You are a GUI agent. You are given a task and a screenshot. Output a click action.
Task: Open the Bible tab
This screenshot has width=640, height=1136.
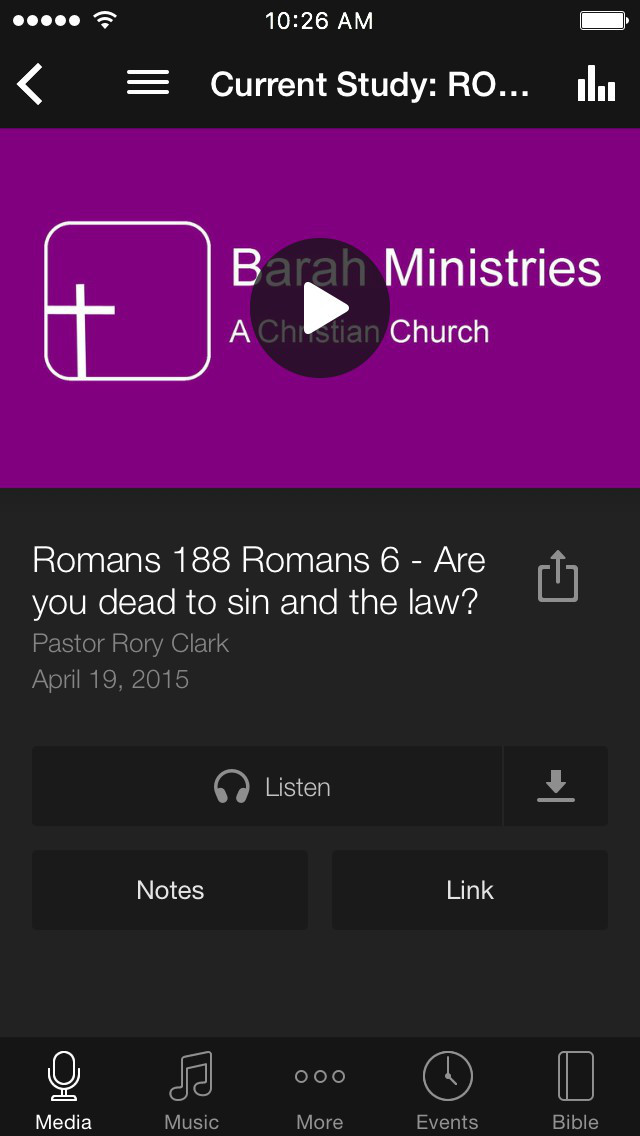(x=575, y=1090)
